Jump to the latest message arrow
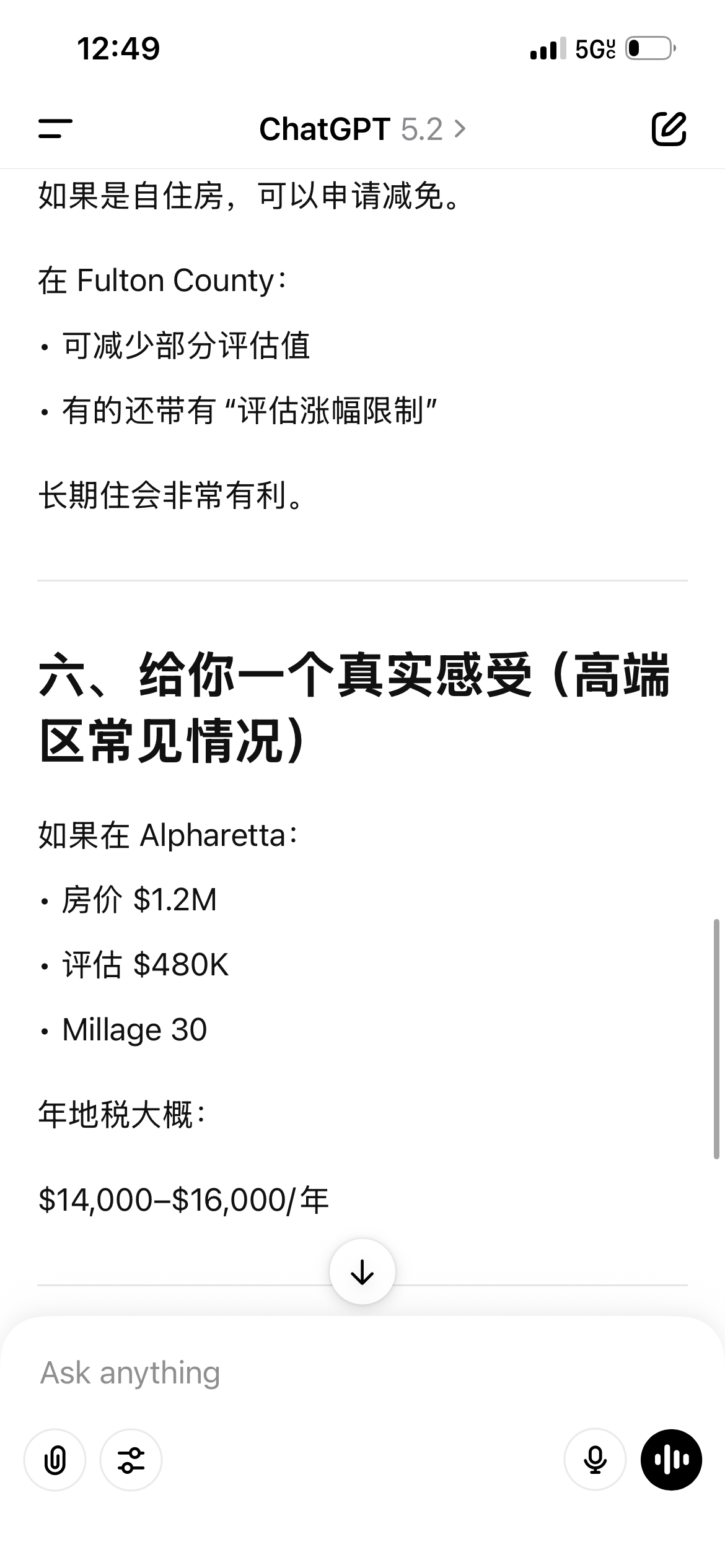The width and height of the screenshot is (725, 1568). pos(362,1272)
